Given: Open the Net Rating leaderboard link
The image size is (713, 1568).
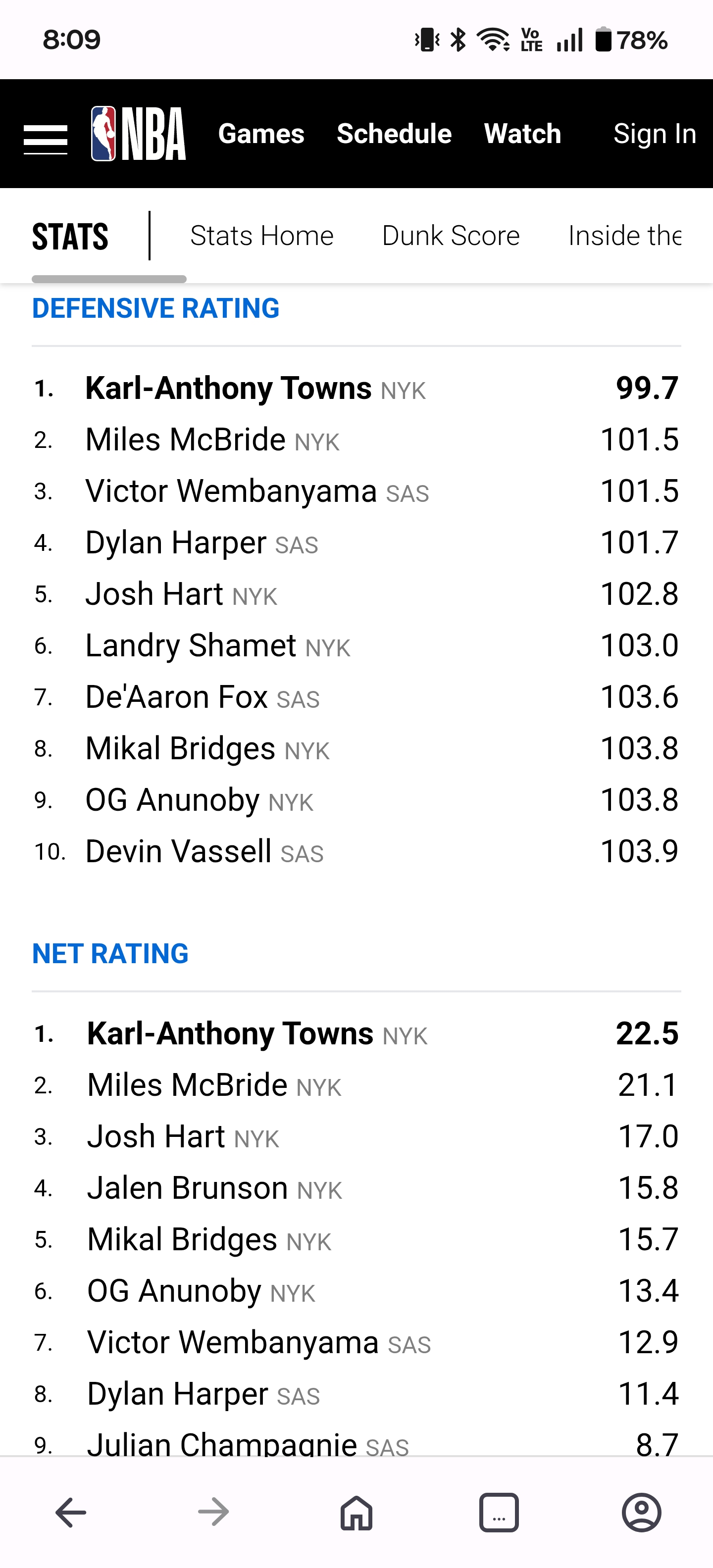Looking at the screenshot, I should [110, 954].
